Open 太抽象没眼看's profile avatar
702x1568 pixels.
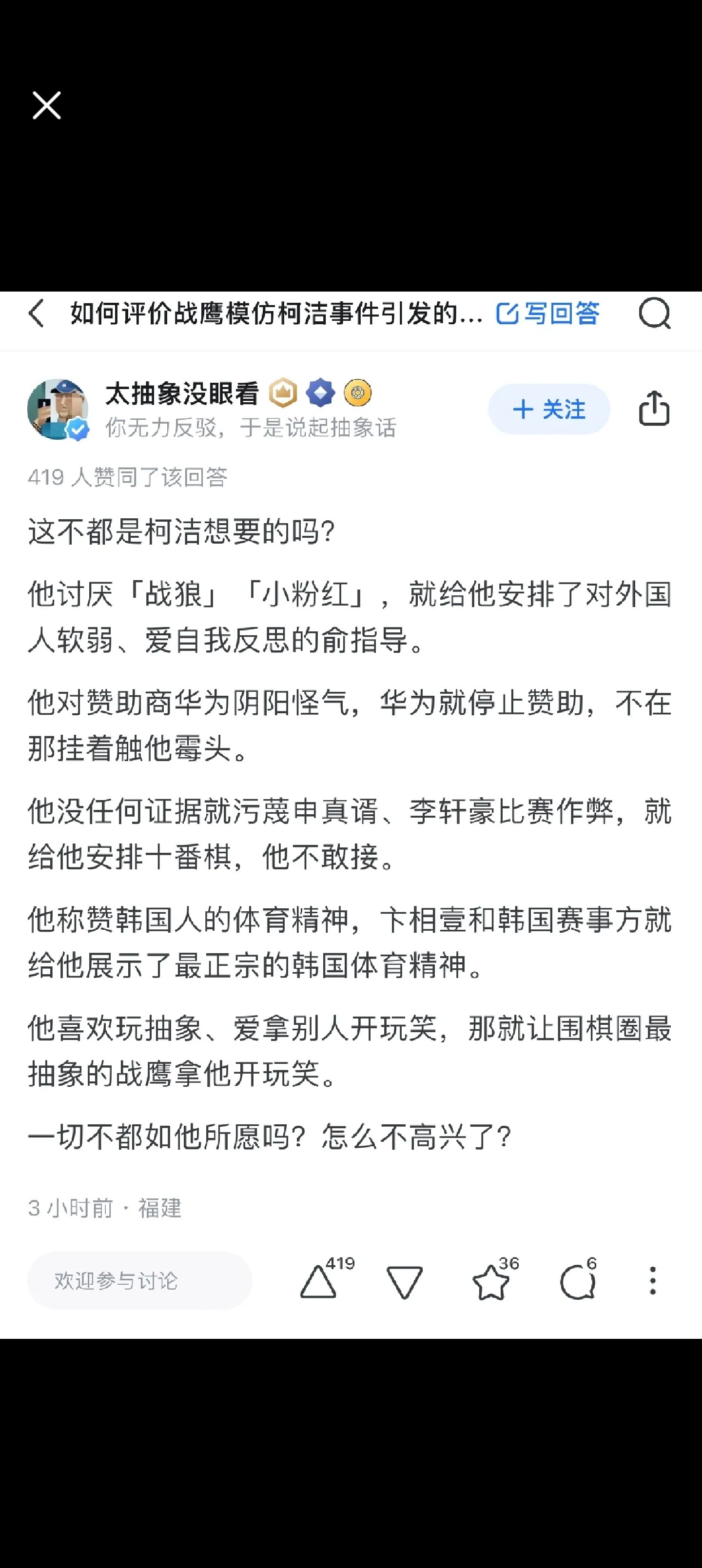(58, 409)
